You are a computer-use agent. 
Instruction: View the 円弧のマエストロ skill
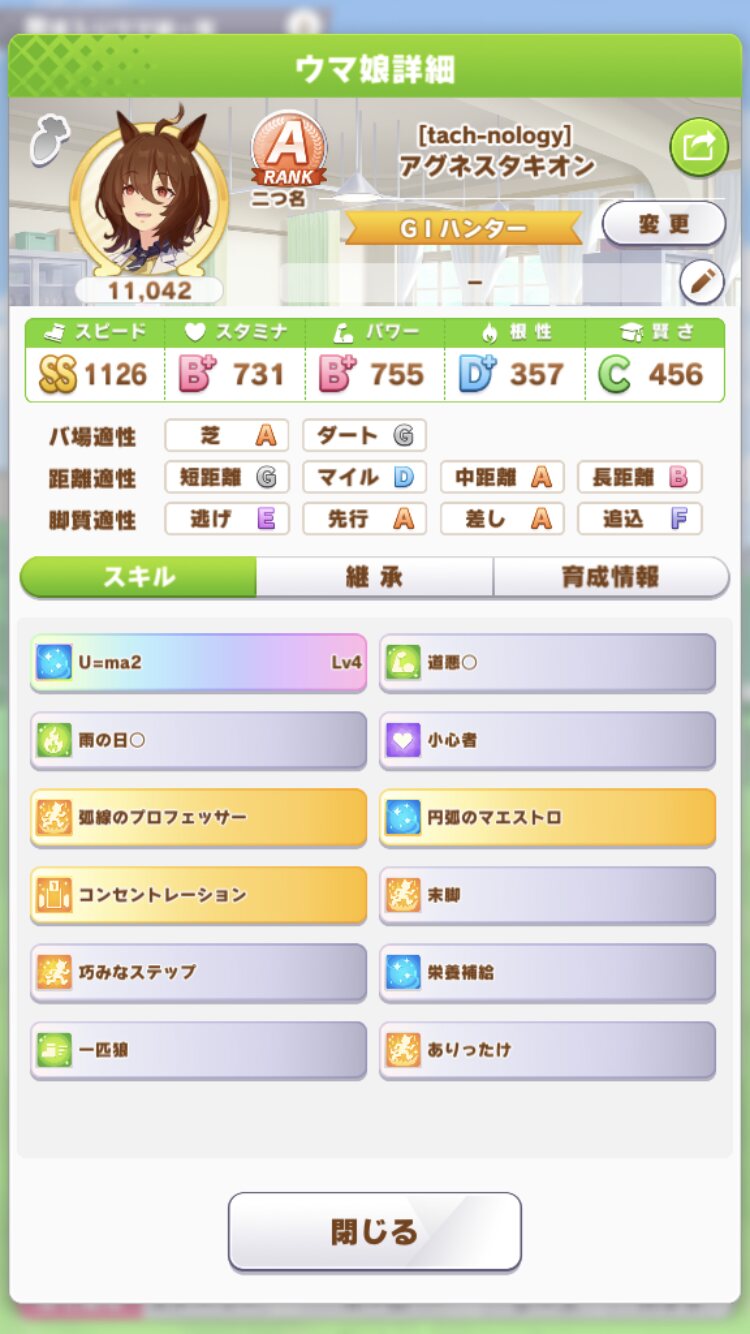pyautogui.click(x=547, y=817)
